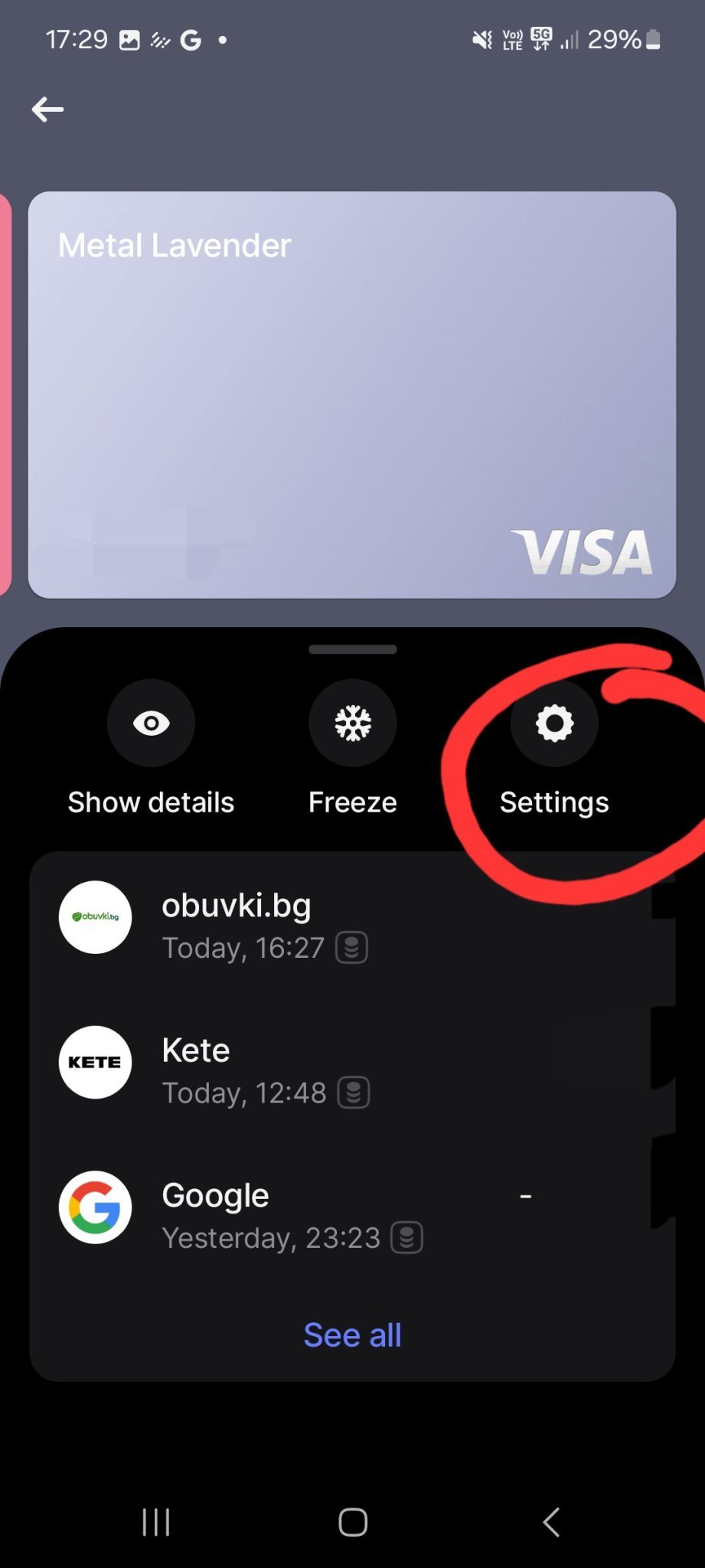The width and height of the screenshot is (705, 1568).
Task: Tap Show details eye button
Action: point(151,723)
